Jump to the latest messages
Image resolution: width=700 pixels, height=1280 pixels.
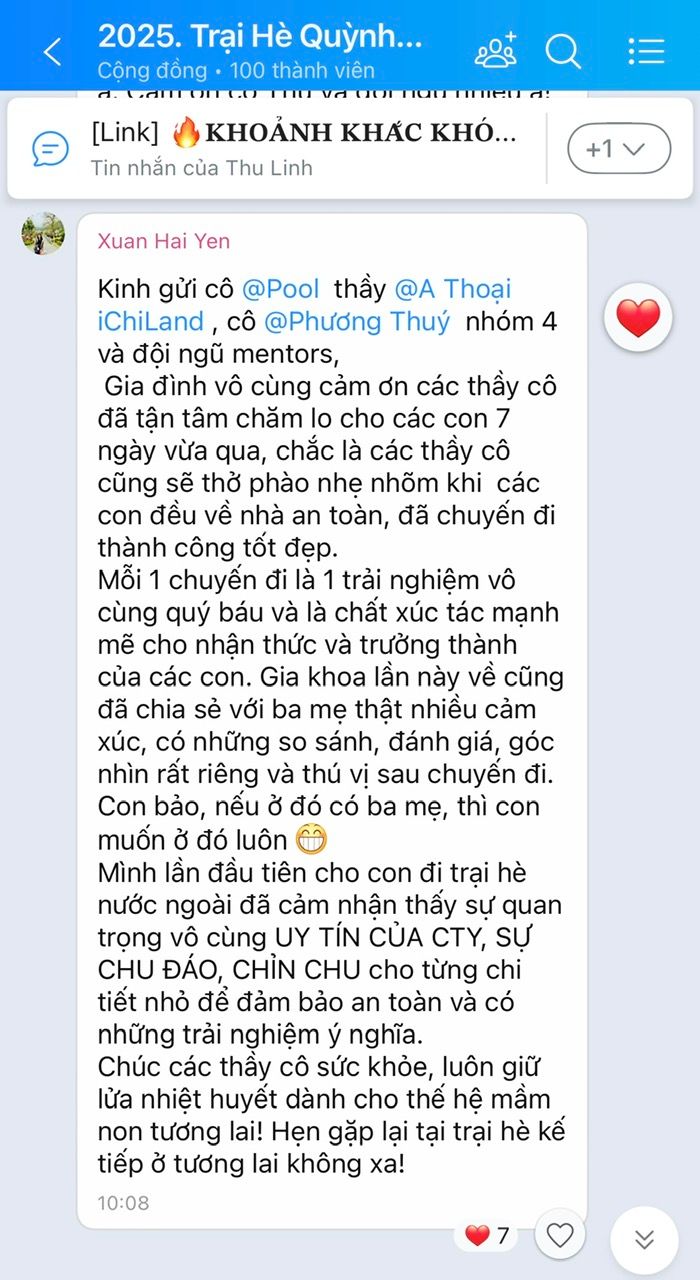coord(644,1239)
